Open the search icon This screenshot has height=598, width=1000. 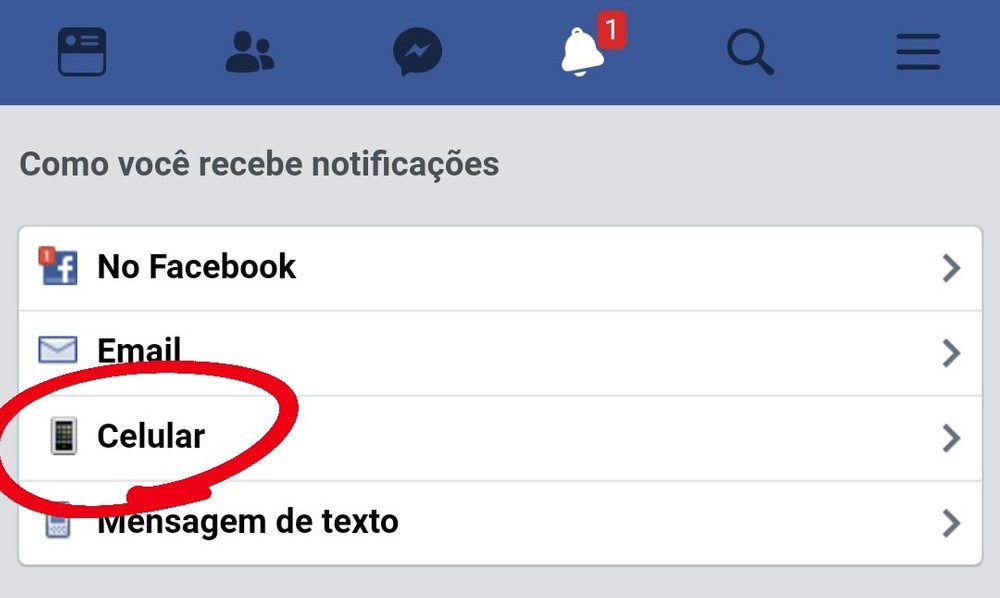click(x=750, y=52)
